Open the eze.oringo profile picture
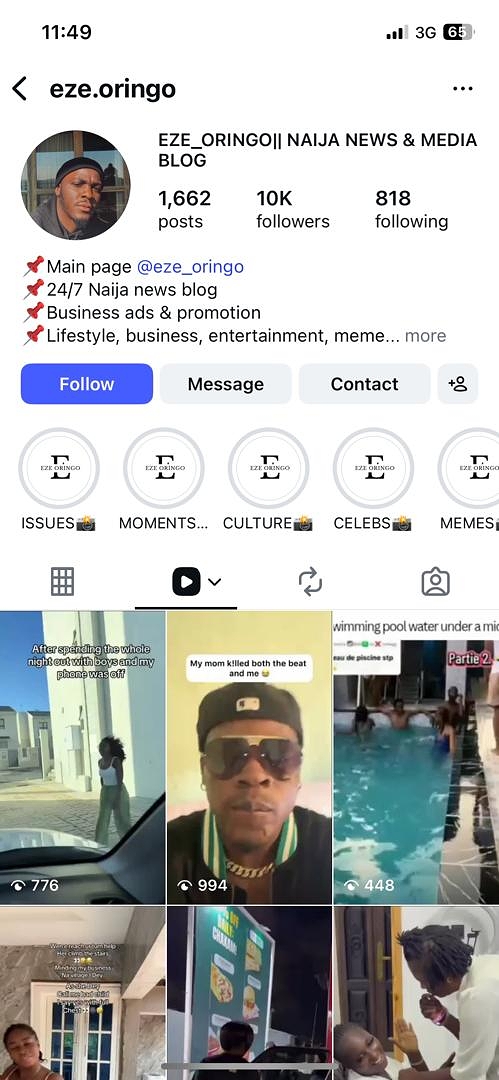 click(75, 185)
